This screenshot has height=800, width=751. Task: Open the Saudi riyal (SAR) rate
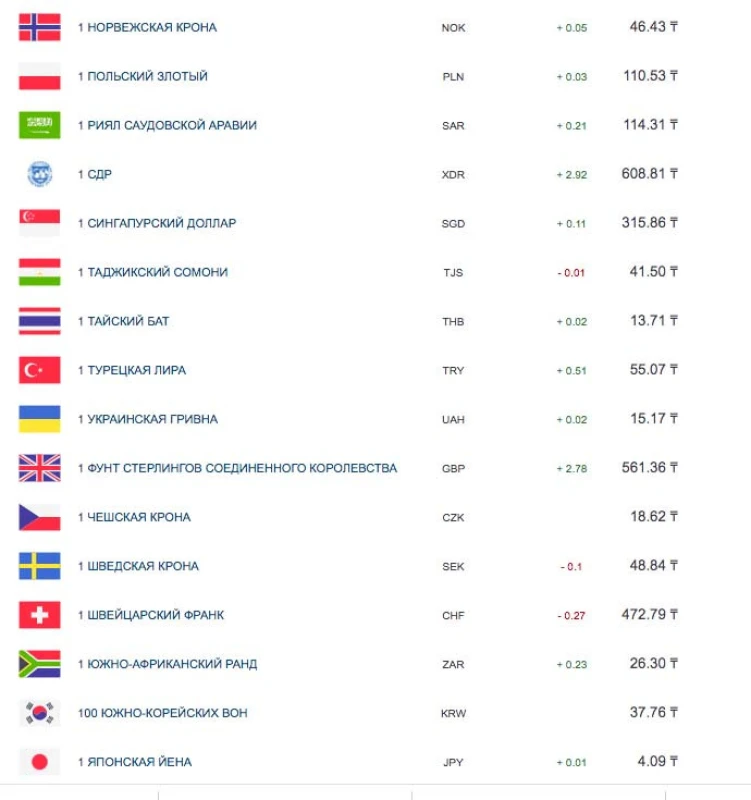tap(166, 126)
